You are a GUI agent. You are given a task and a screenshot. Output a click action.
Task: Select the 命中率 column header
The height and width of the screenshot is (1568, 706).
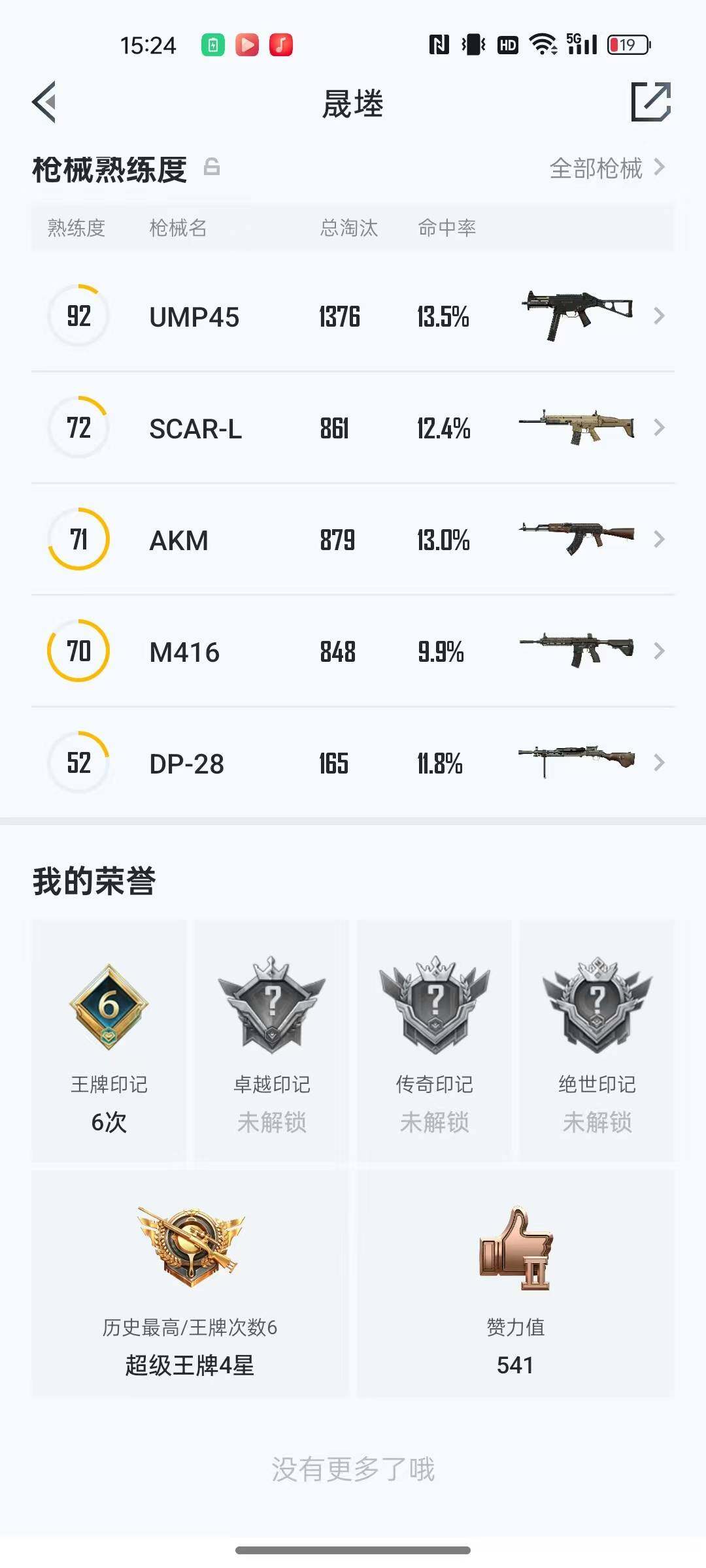[447, 228]
